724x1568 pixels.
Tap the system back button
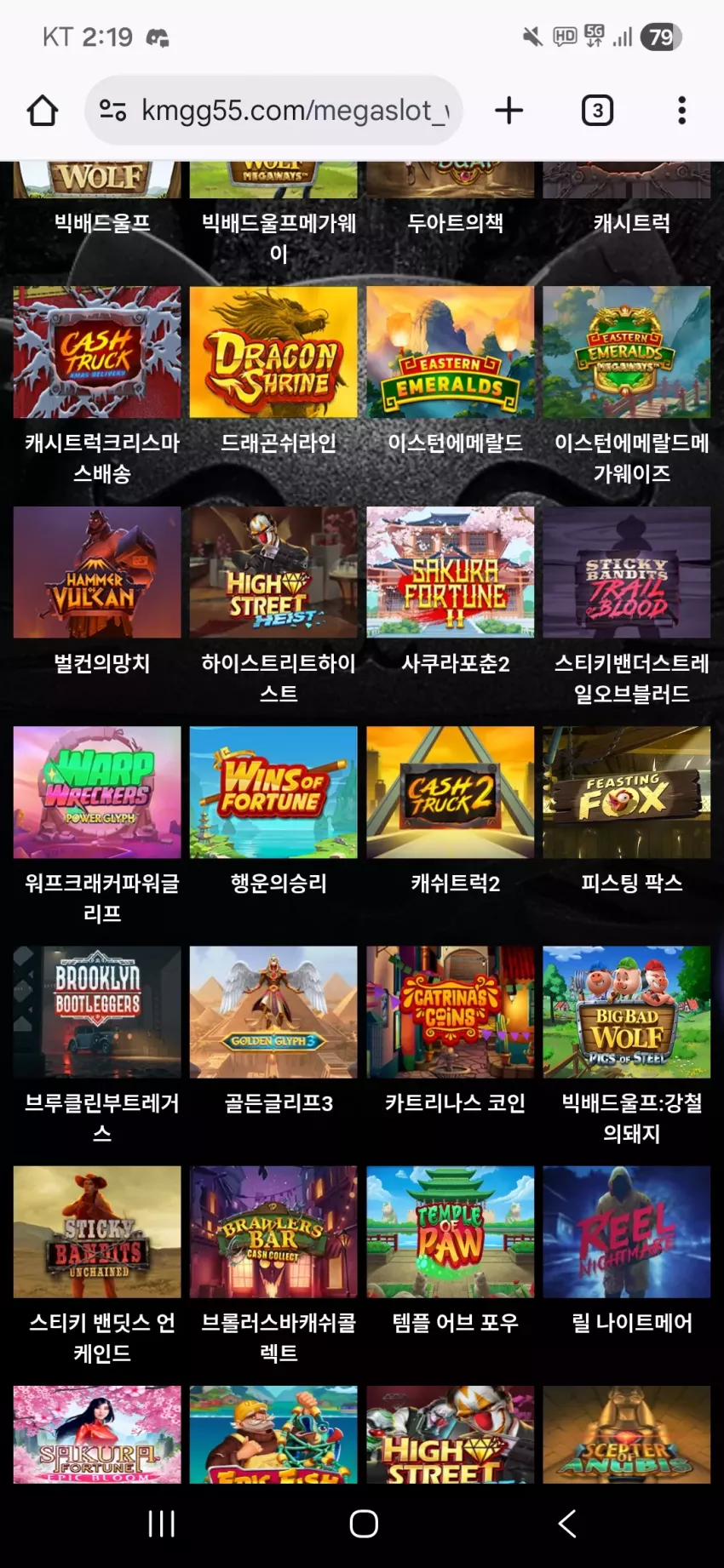[567, 1524]
